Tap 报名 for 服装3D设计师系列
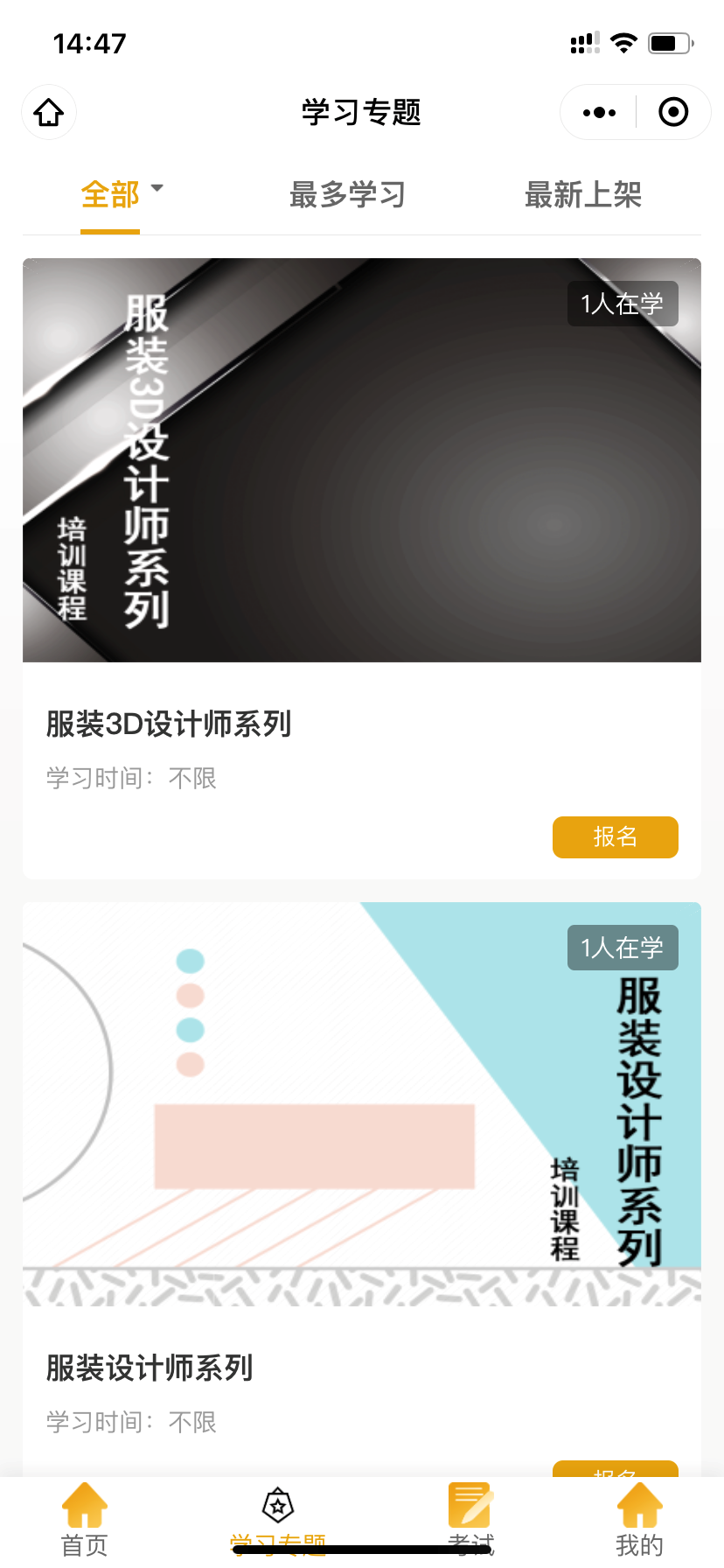724x1568 pixels. coord(615,836)
